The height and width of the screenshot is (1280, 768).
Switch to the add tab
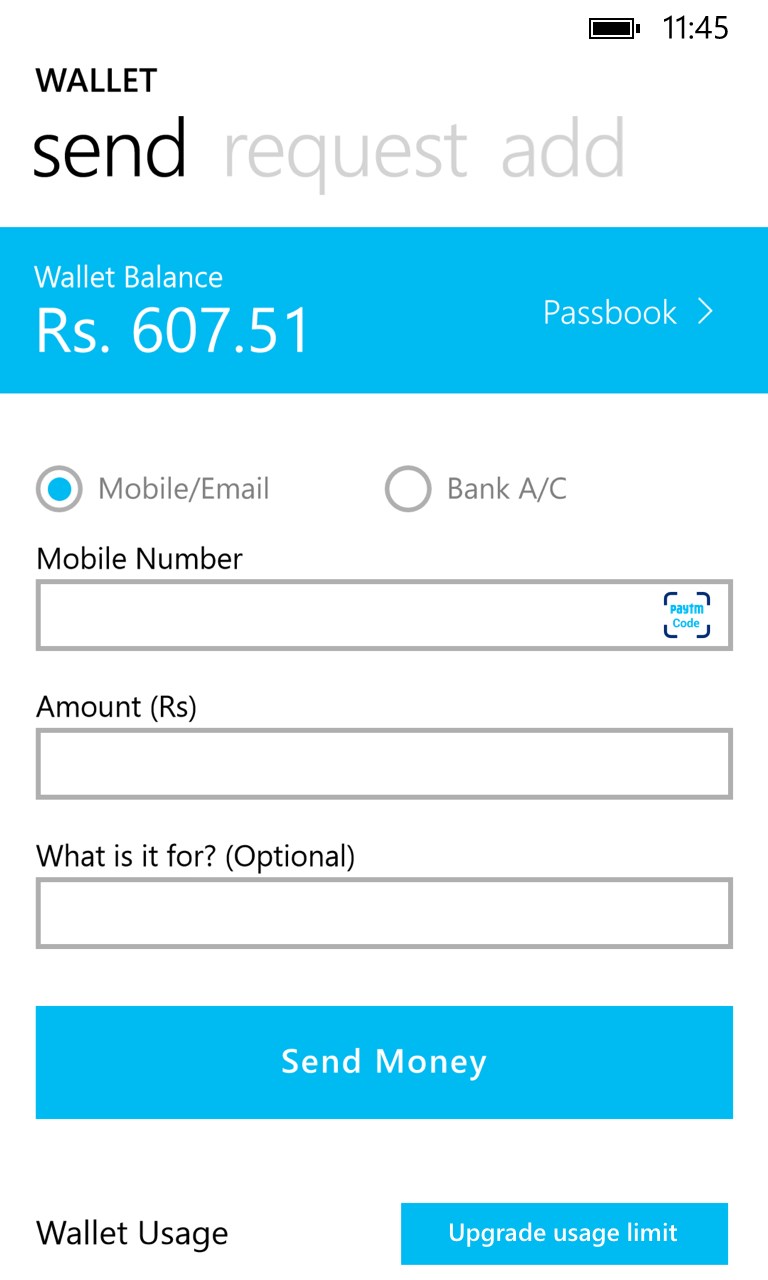(x=563, y=152)
